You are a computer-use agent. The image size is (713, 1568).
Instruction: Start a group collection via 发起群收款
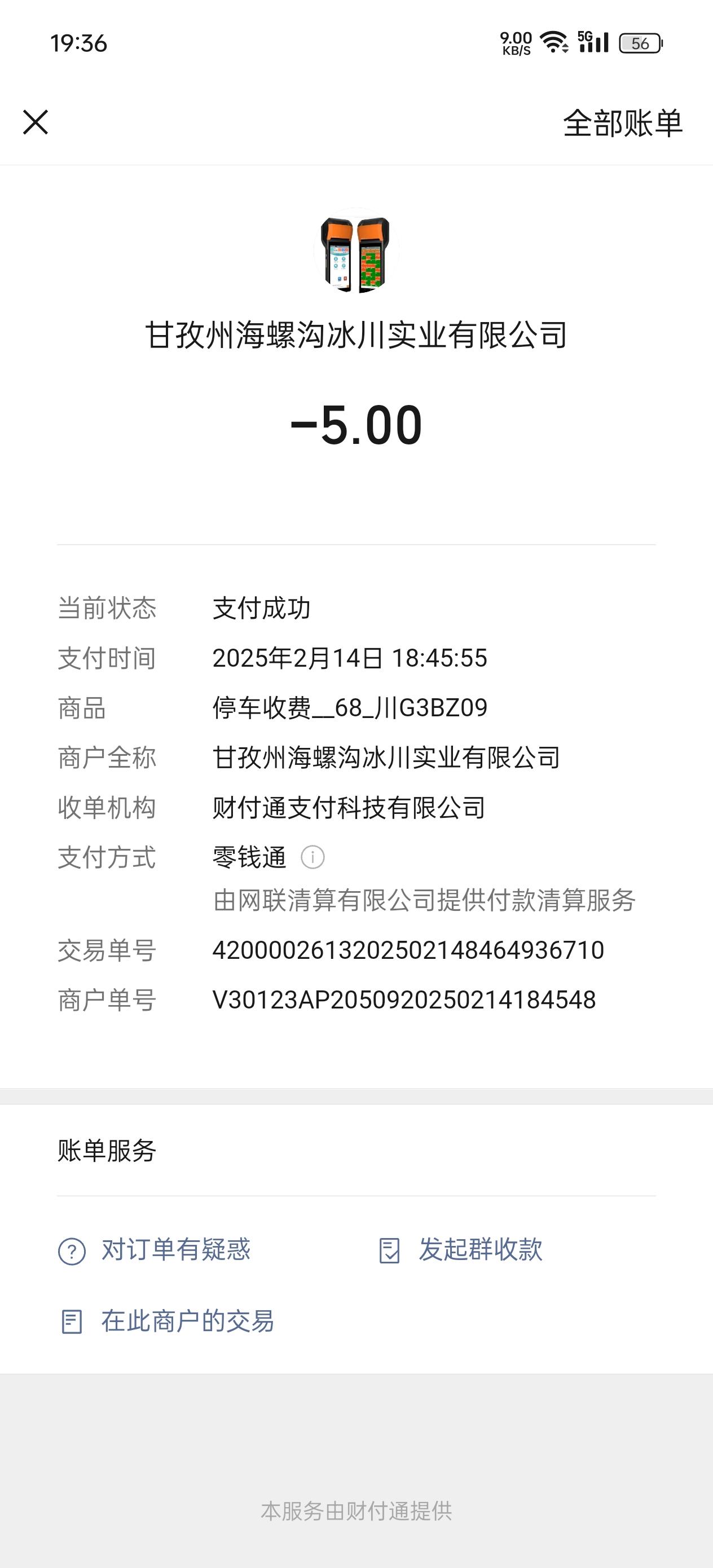(460, 1250)
